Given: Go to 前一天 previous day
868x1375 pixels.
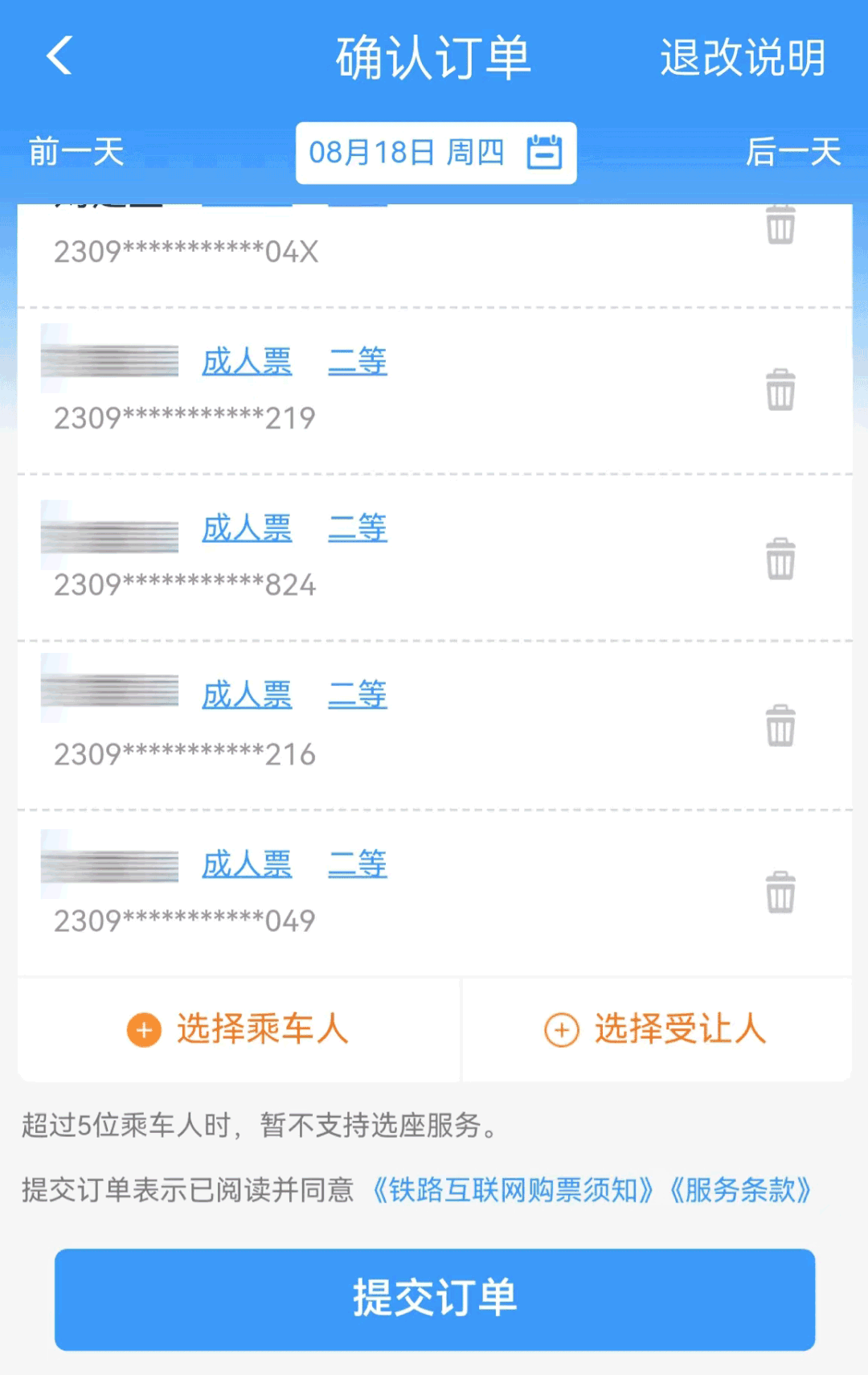Looking at the screenshot, I should (x=76, y=152).
